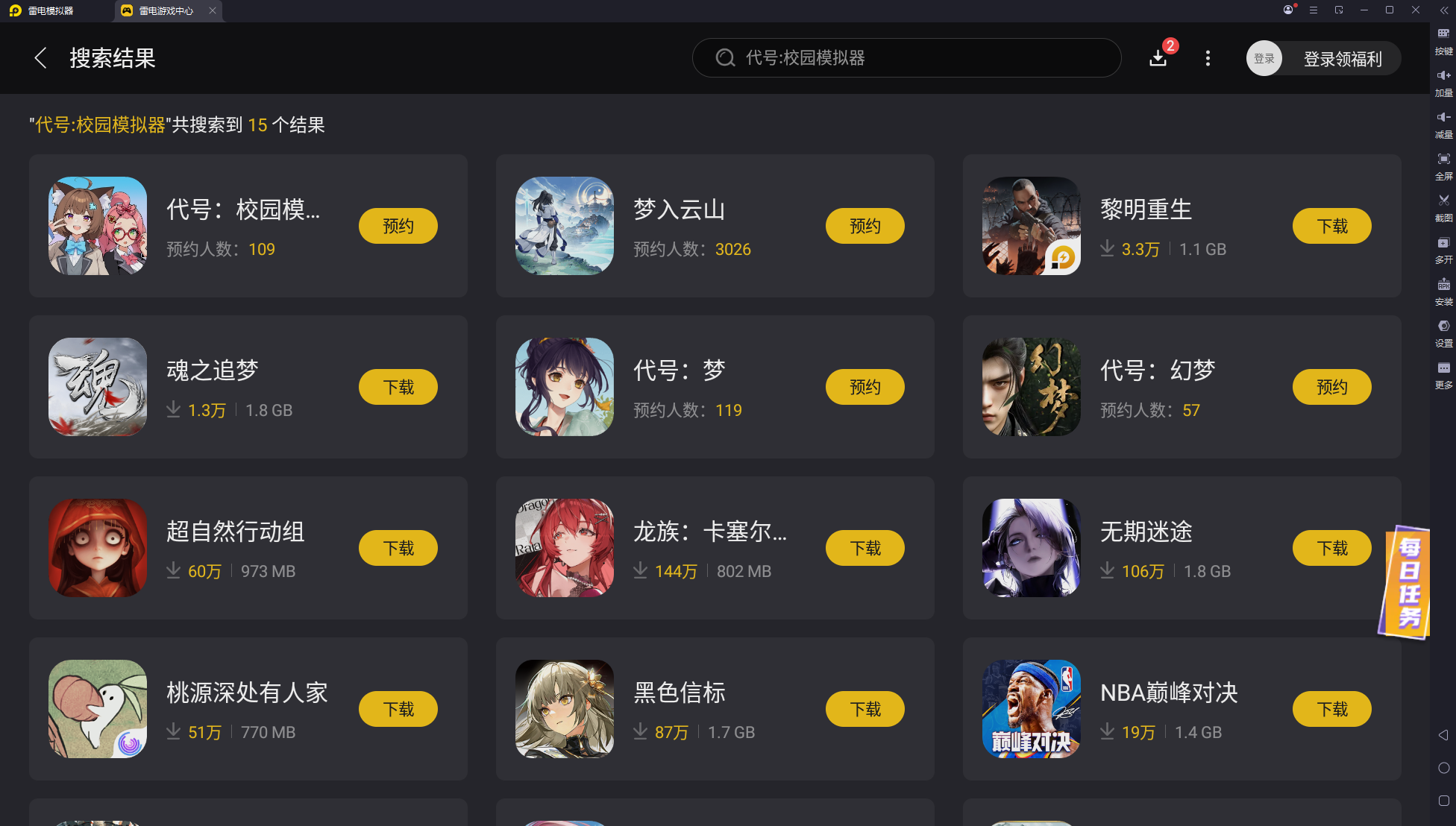Go back from search results

coord(41,58)
